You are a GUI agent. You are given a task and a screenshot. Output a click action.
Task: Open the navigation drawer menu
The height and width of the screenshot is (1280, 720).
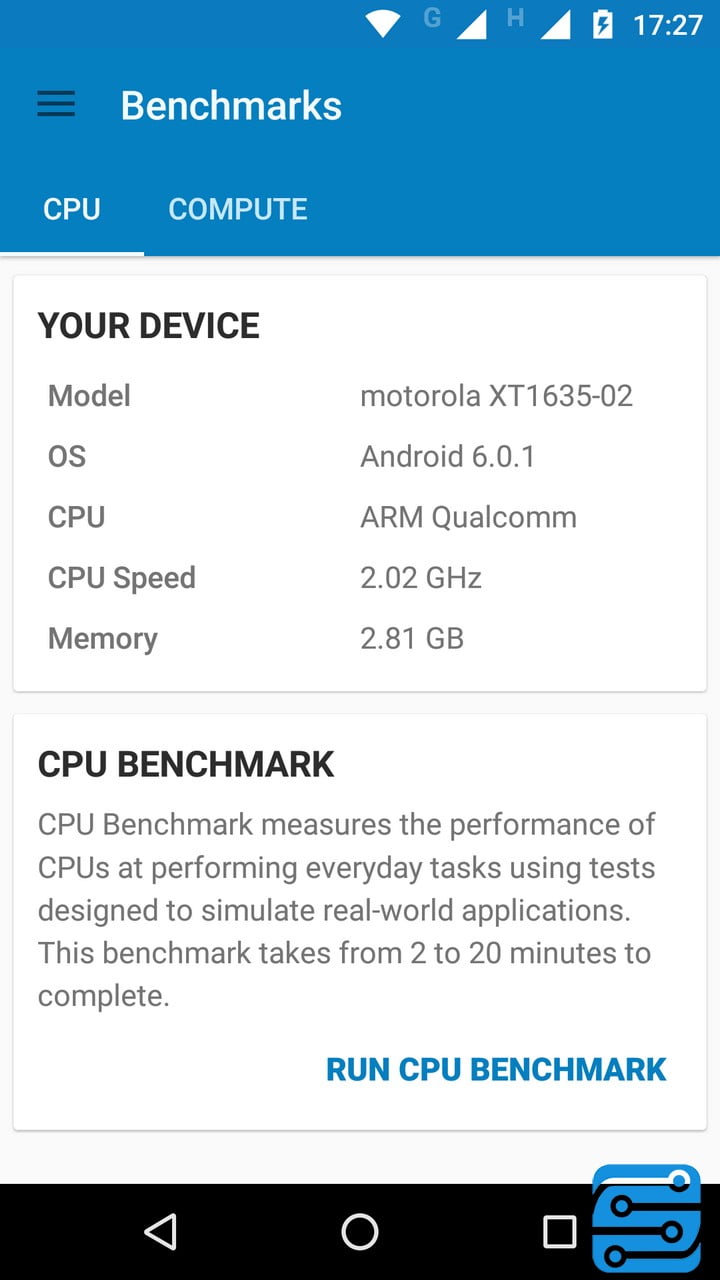tap(55, 104)
